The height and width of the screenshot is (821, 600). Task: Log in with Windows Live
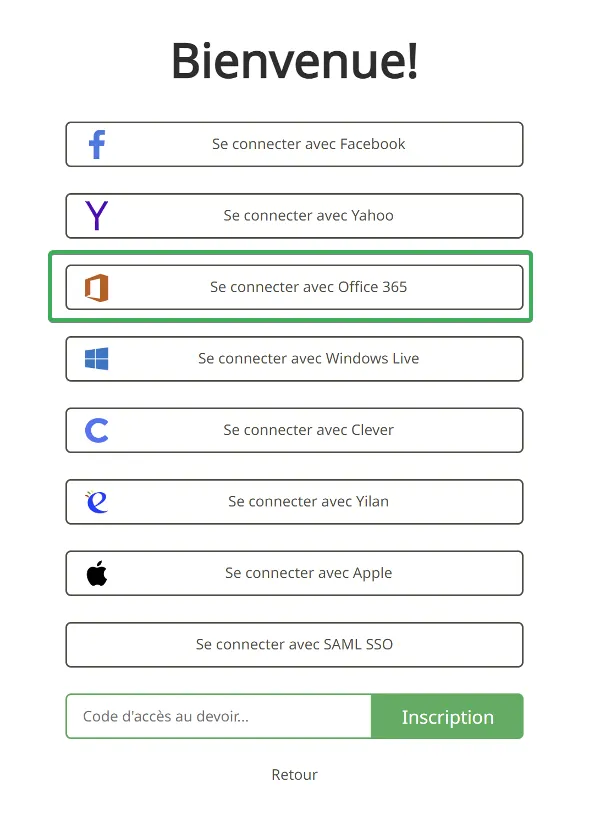tap(294, 358)
